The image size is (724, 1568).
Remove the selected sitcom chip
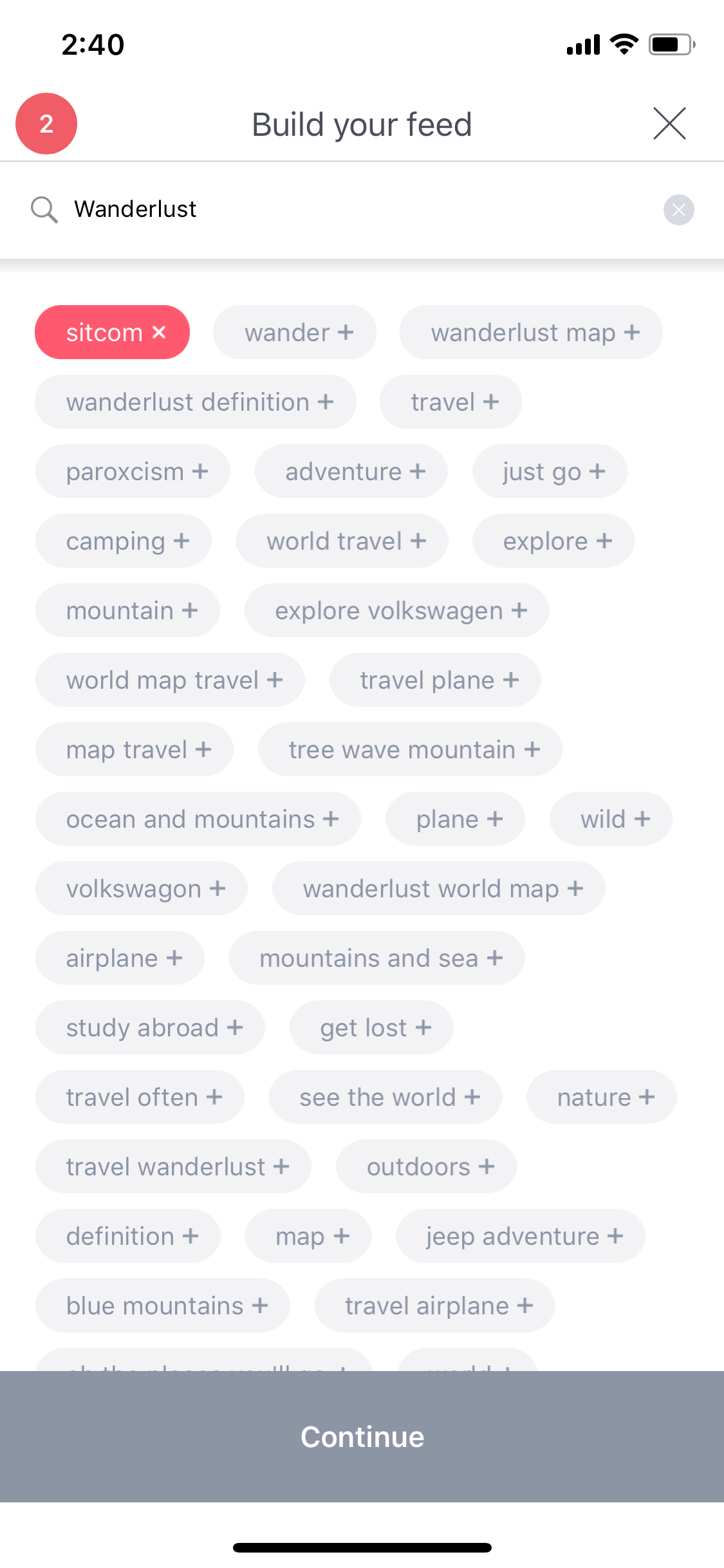(x=112, y=332)
